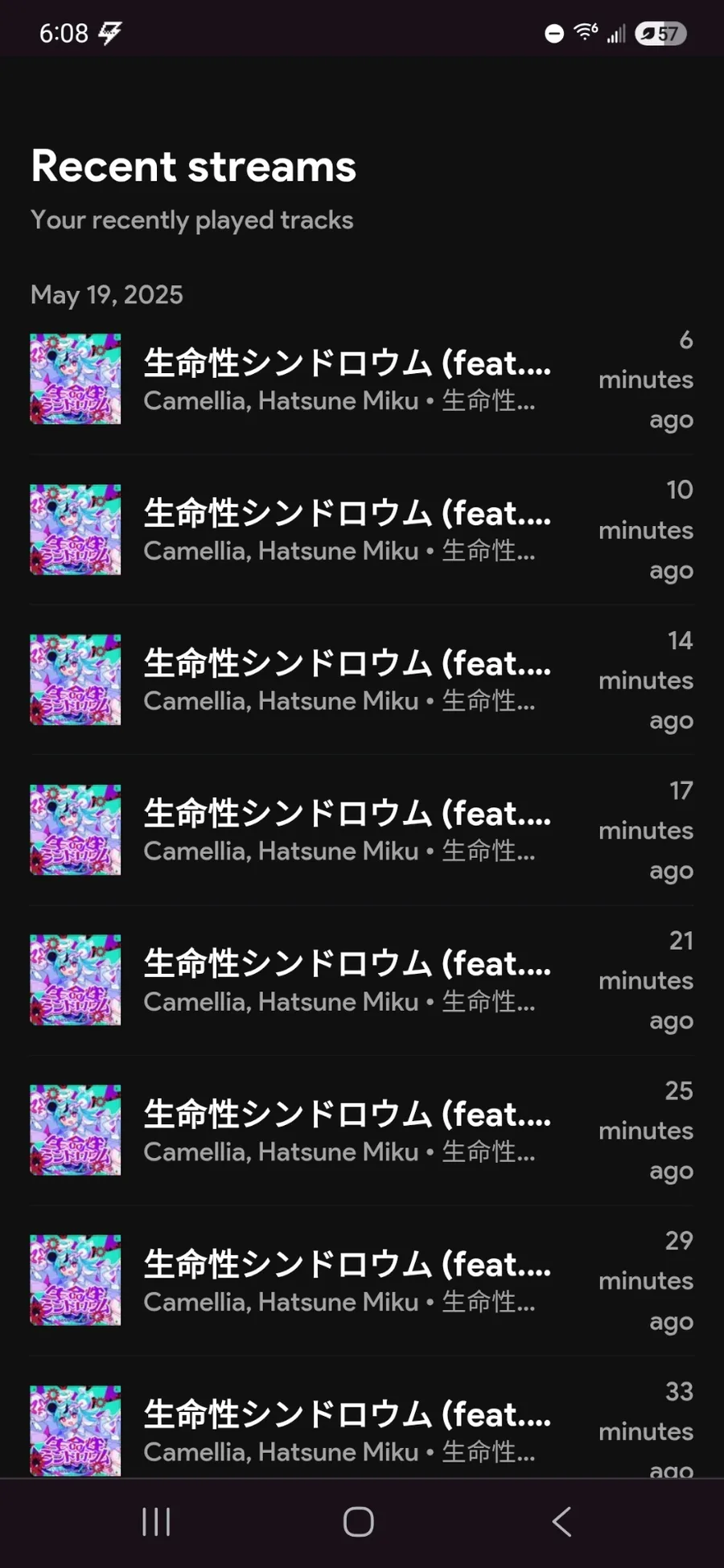Open the track played 29 minutes ago
The image size is (724, 1568).
tap(362, 1281)
